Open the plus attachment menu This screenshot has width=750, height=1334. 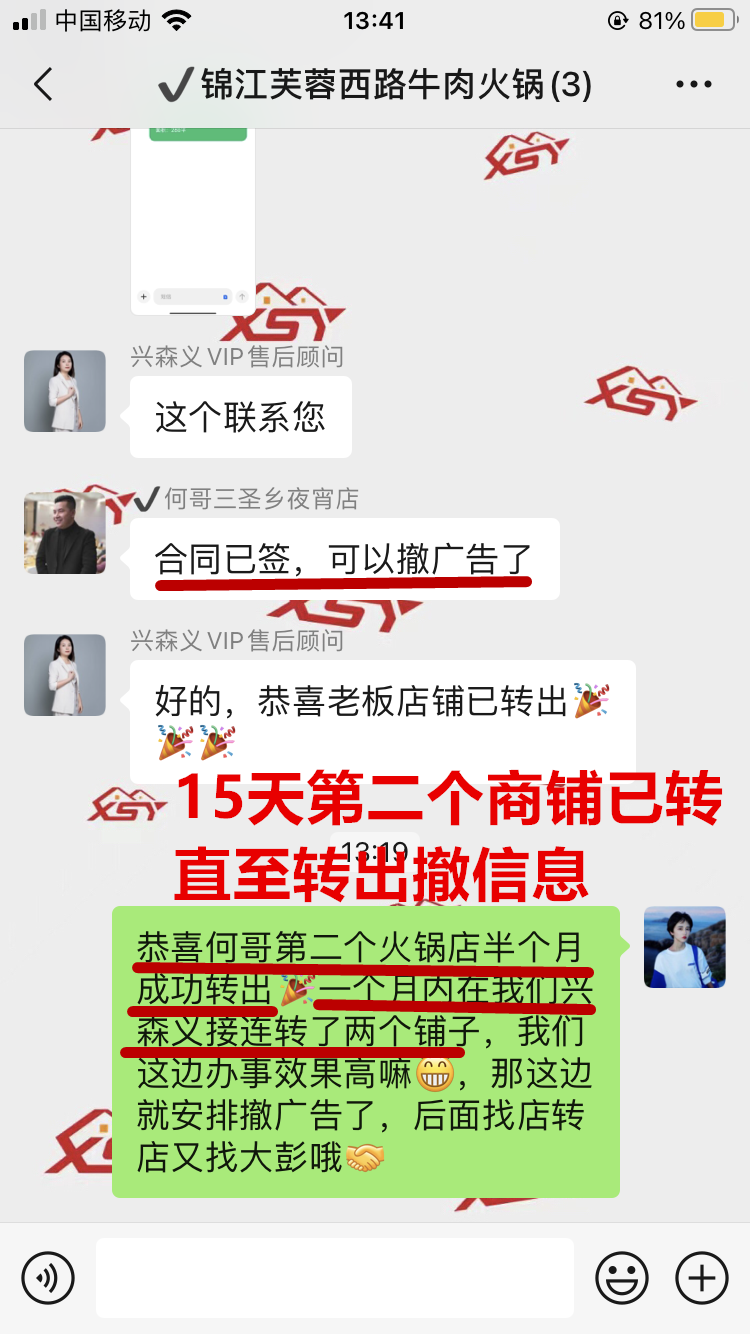pos(702,1278)
